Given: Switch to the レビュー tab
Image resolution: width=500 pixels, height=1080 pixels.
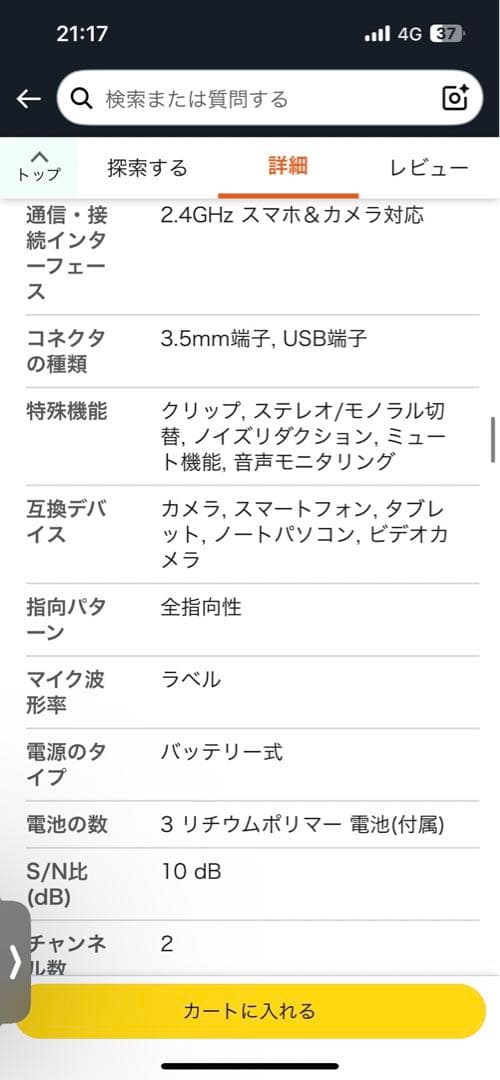Looking at the screenshot, I should pos(429,168).
